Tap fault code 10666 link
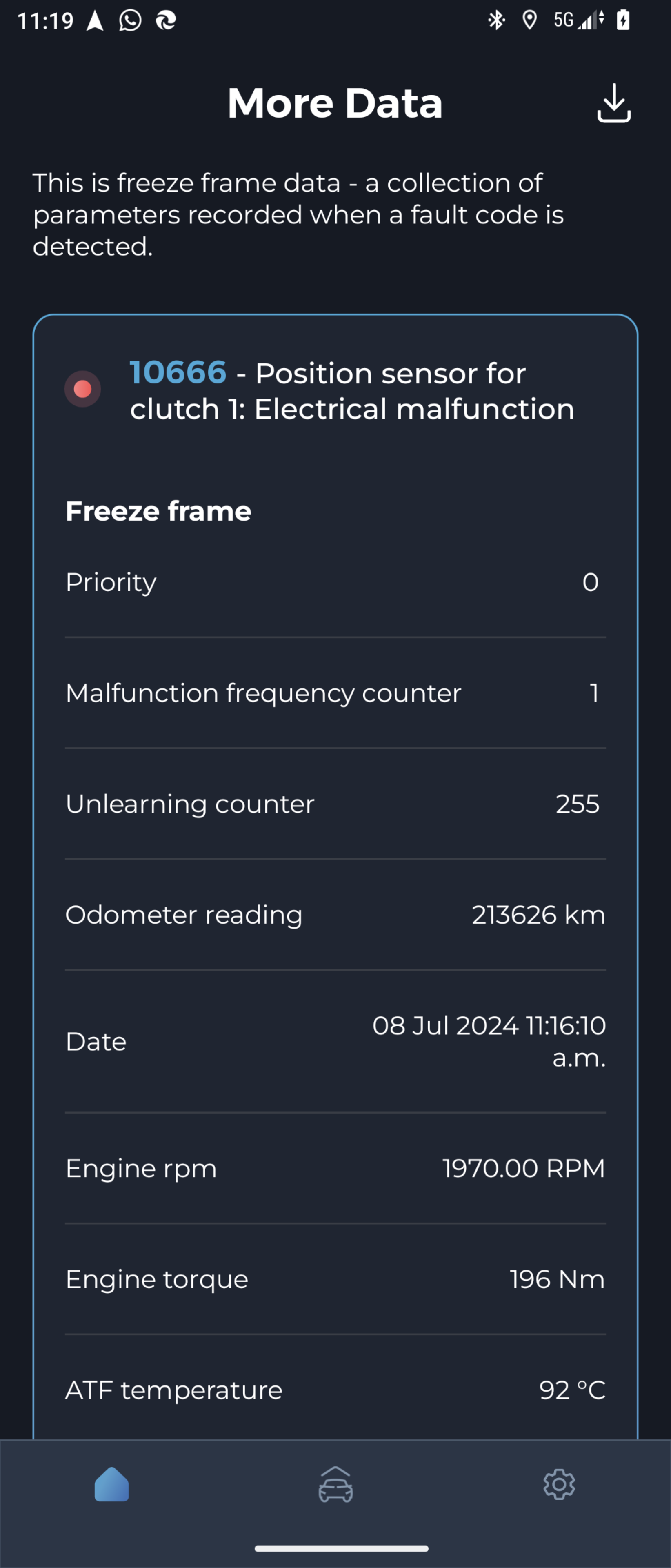This screenshot has width=671, height=1568. (178, 372)
